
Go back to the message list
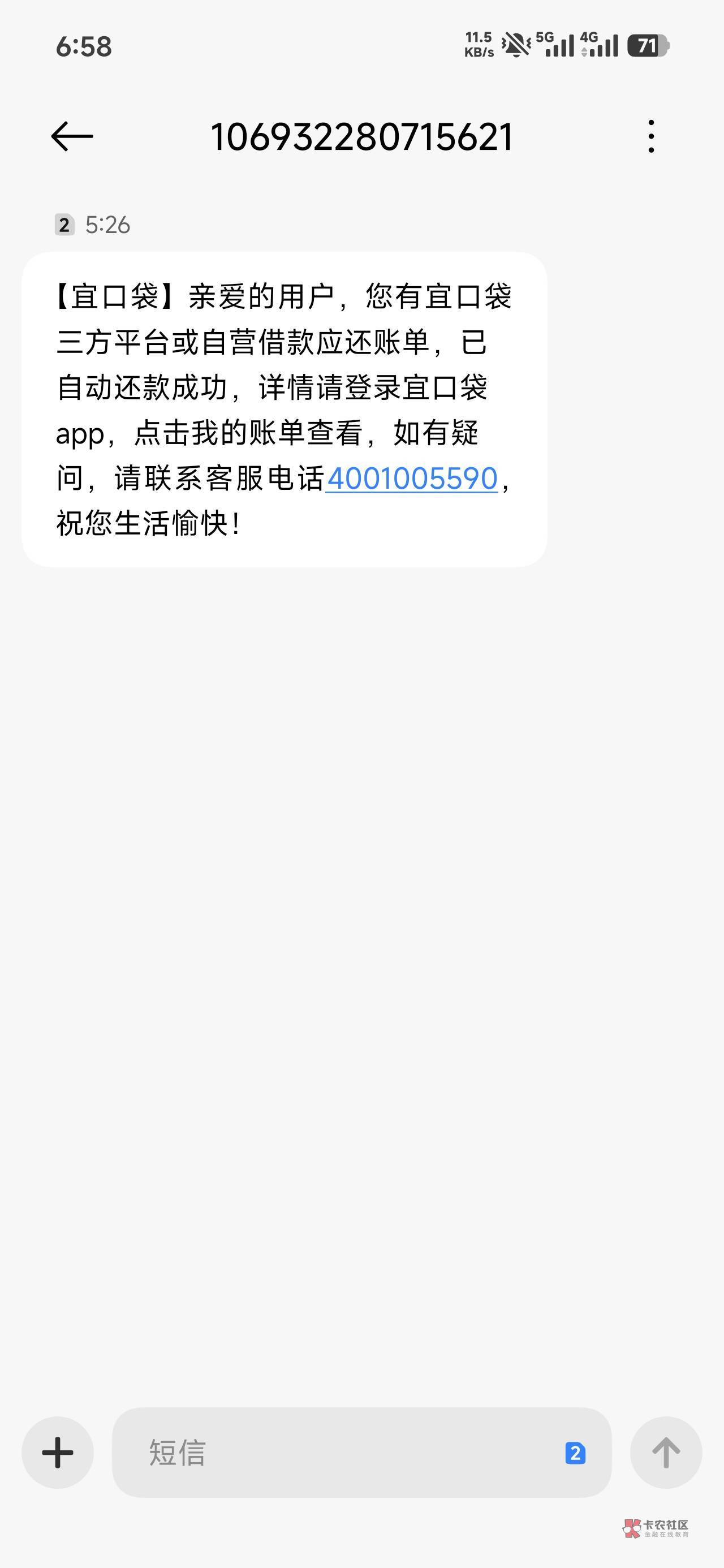point(72,136)
